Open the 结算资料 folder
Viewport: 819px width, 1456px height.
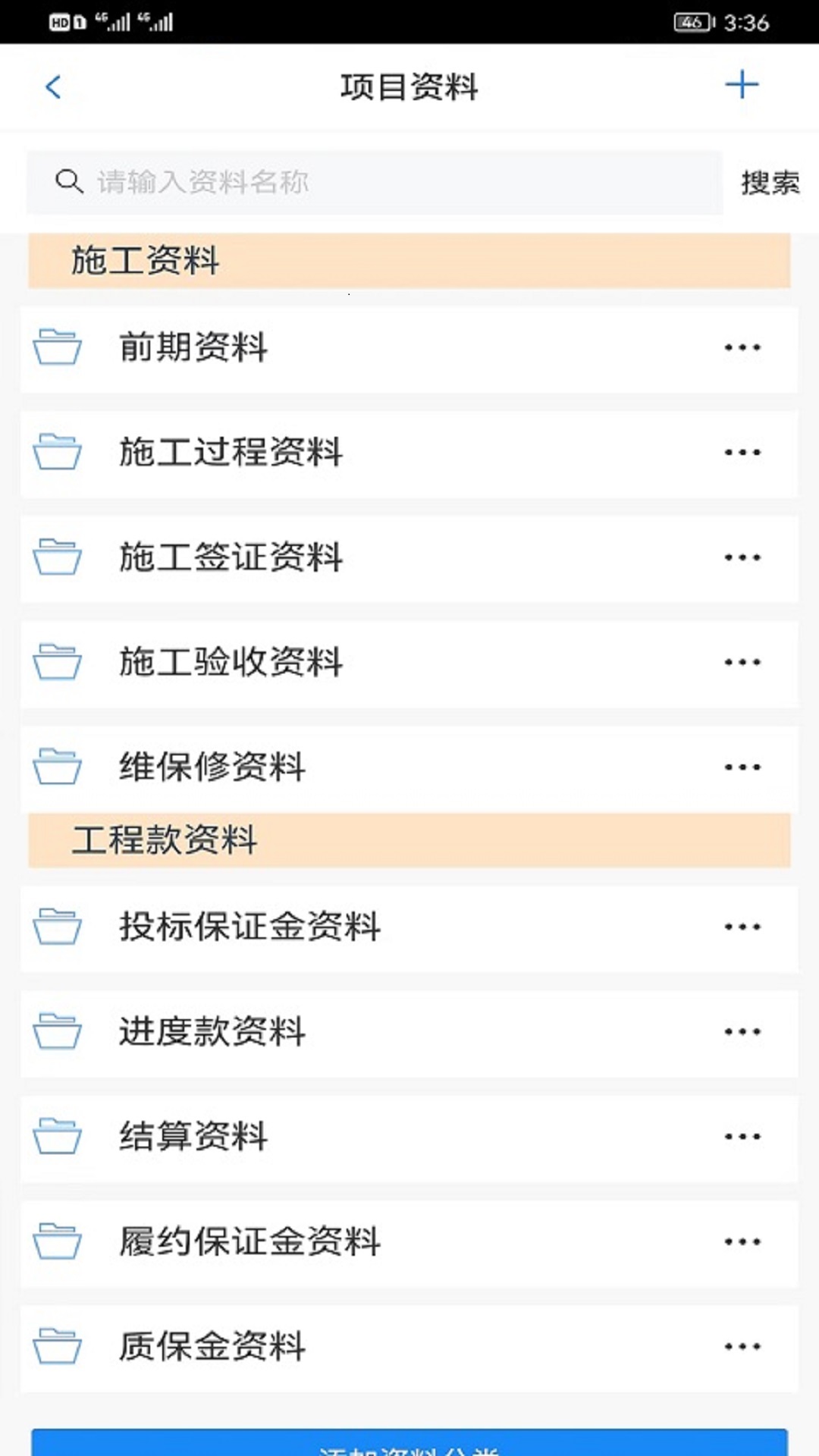409,1137
